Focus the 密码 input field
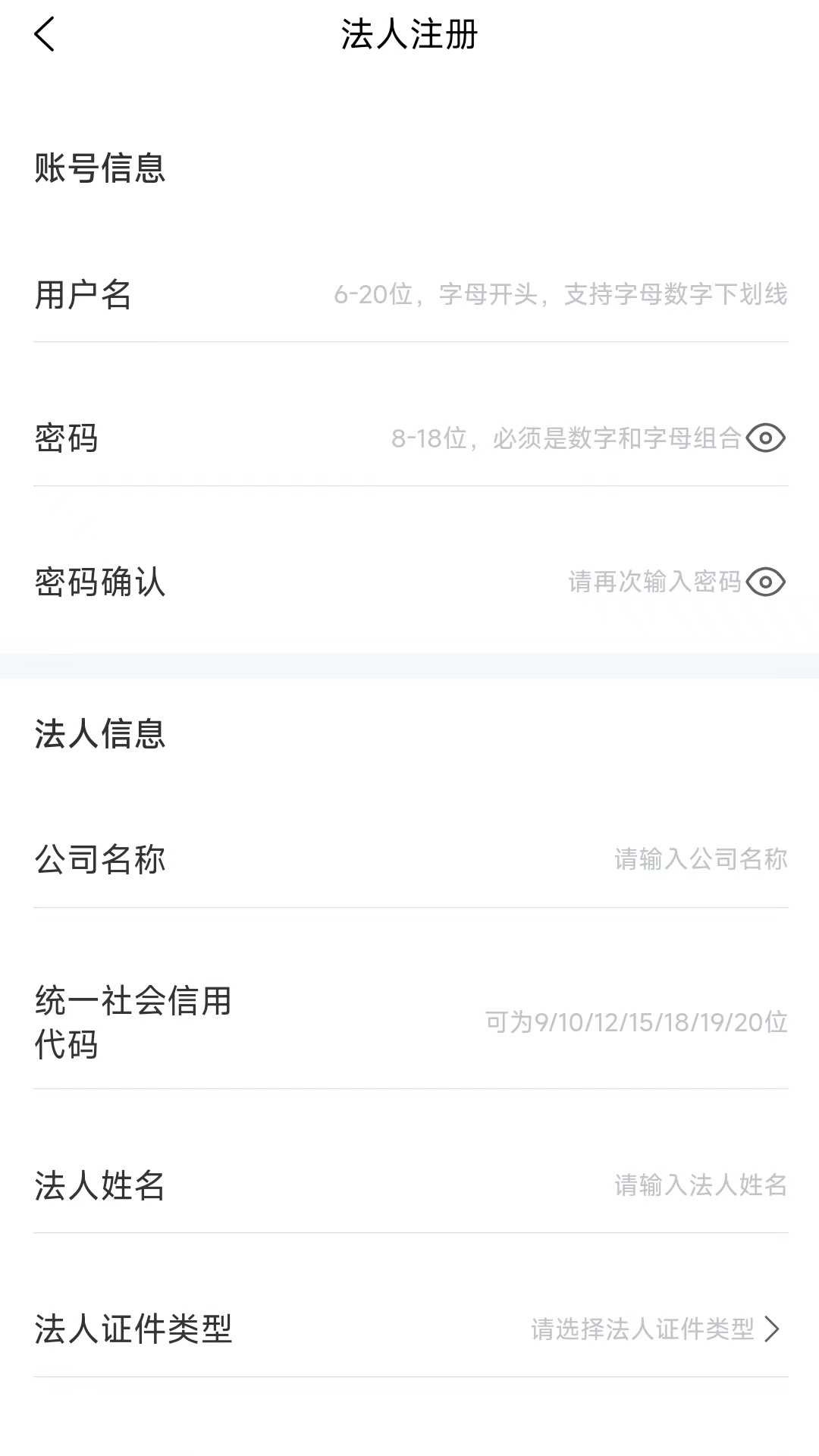The image size is (819, 1456). point(565,438)
